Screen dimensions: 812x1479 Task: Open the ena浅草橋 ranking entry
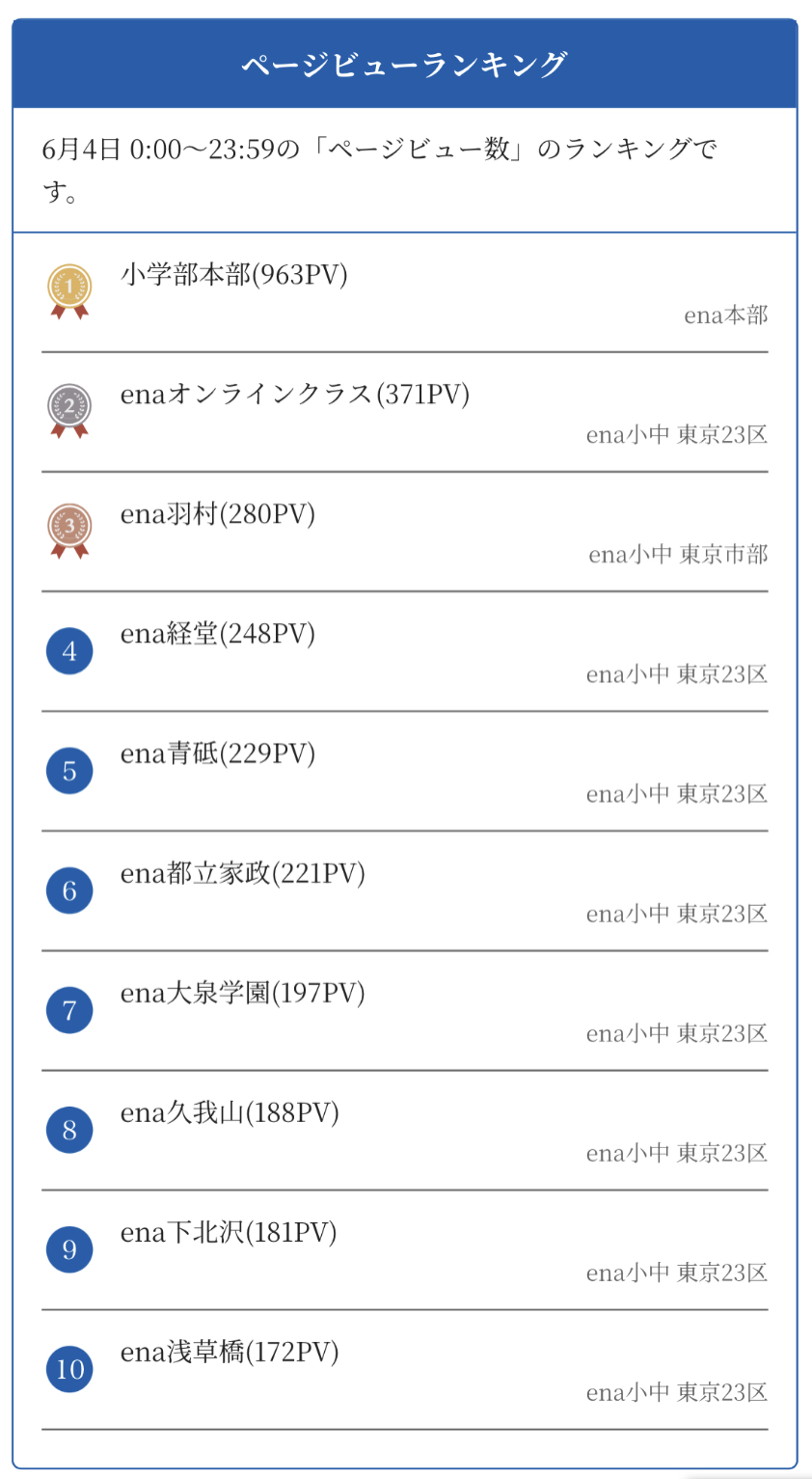point(230,1353)
